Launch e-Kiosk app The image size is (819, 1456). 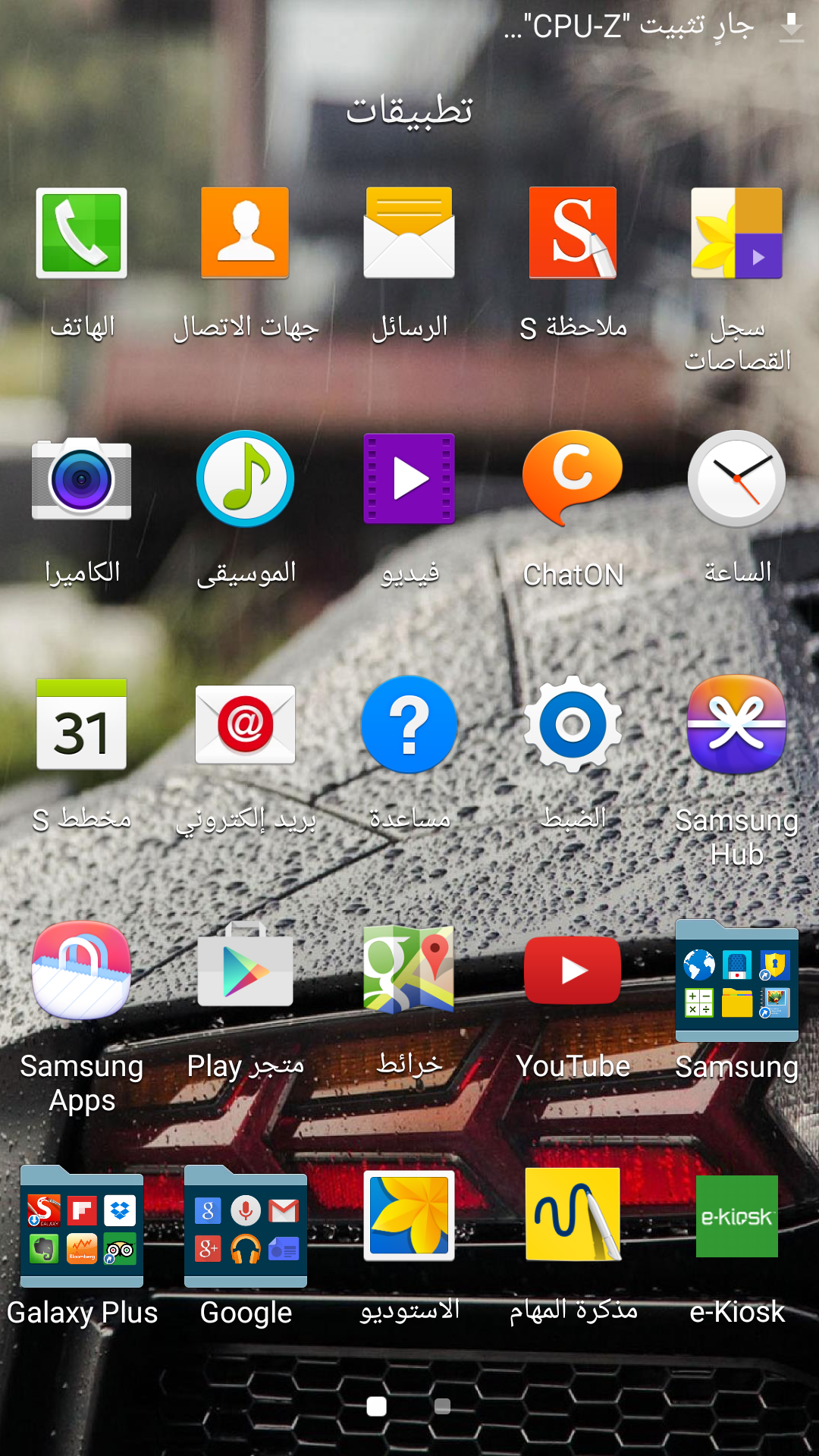click(736, 1216)
